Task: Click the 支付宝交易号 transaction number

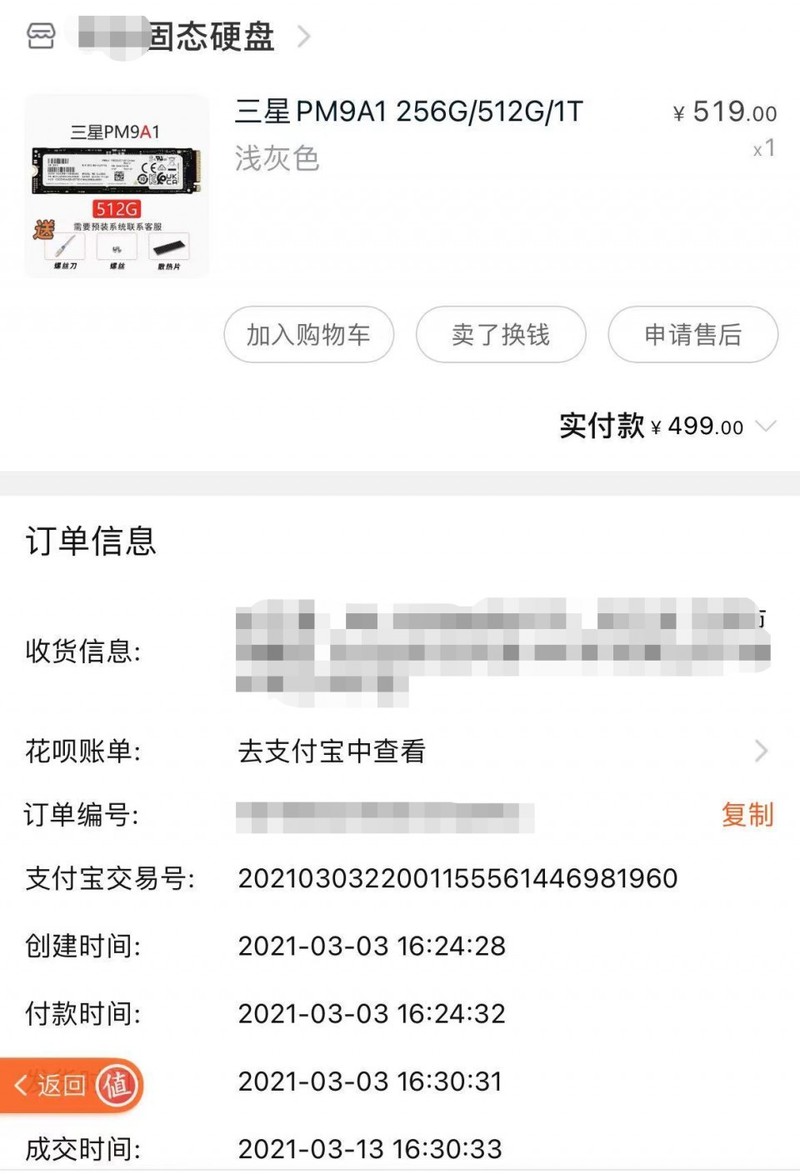Action: pos(458,878)
